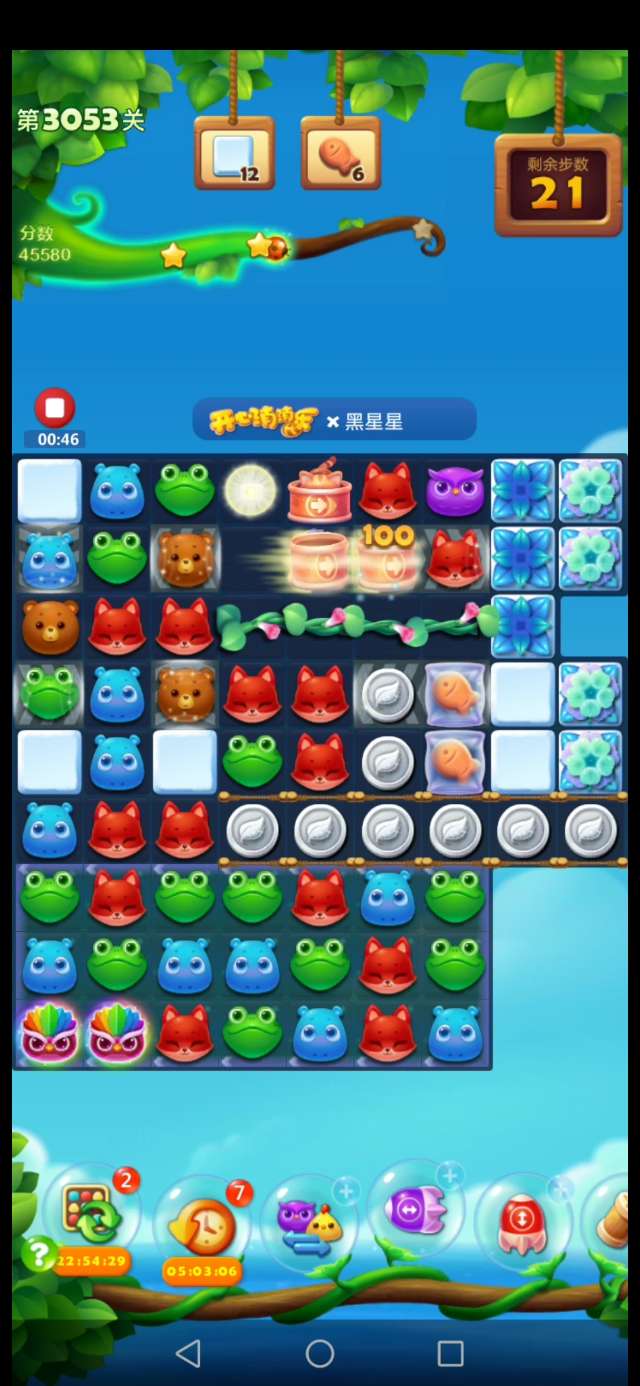This screenshot has height=1386, width=640.
Task: Tap the cat food can tile
Action: click(319, 491)
